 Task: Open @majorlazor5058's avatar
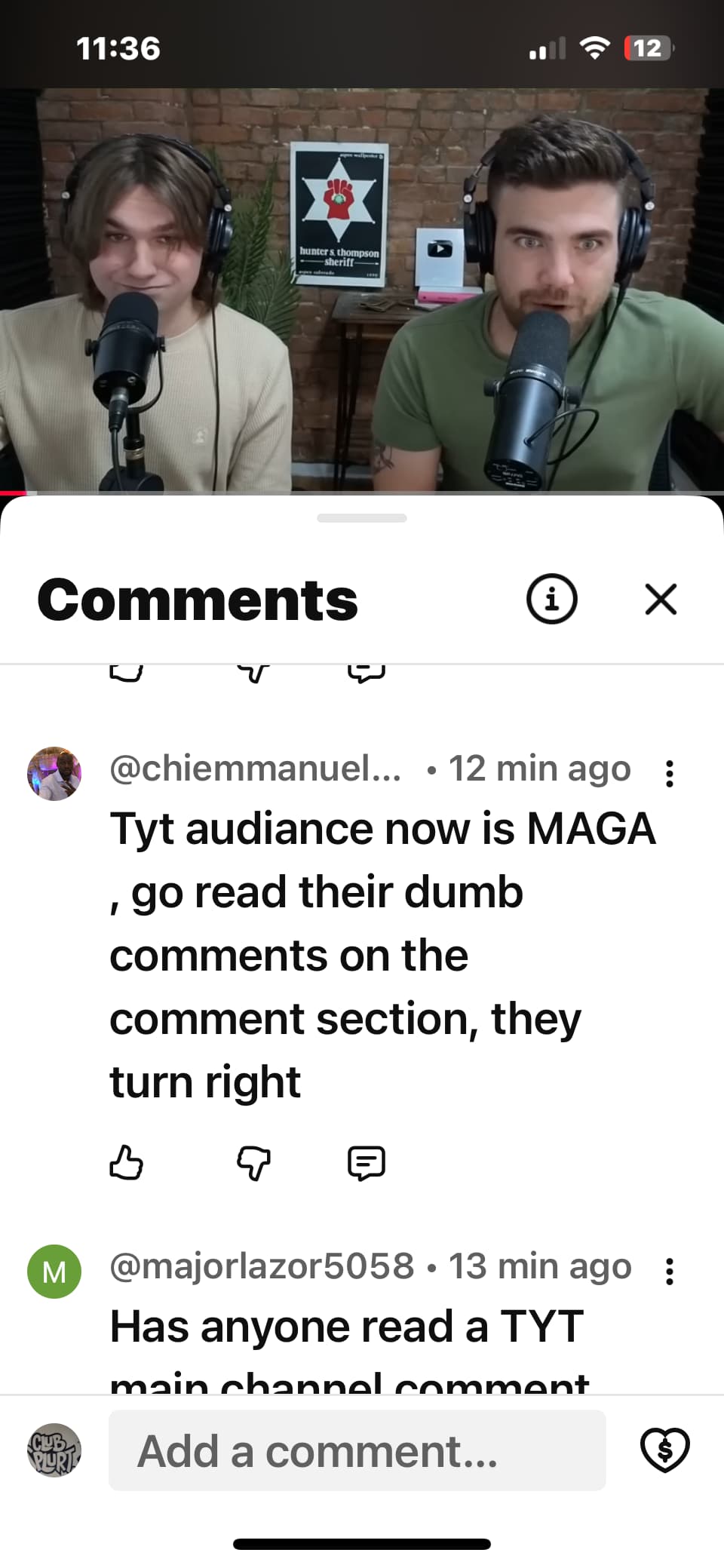coord(54,1272)
